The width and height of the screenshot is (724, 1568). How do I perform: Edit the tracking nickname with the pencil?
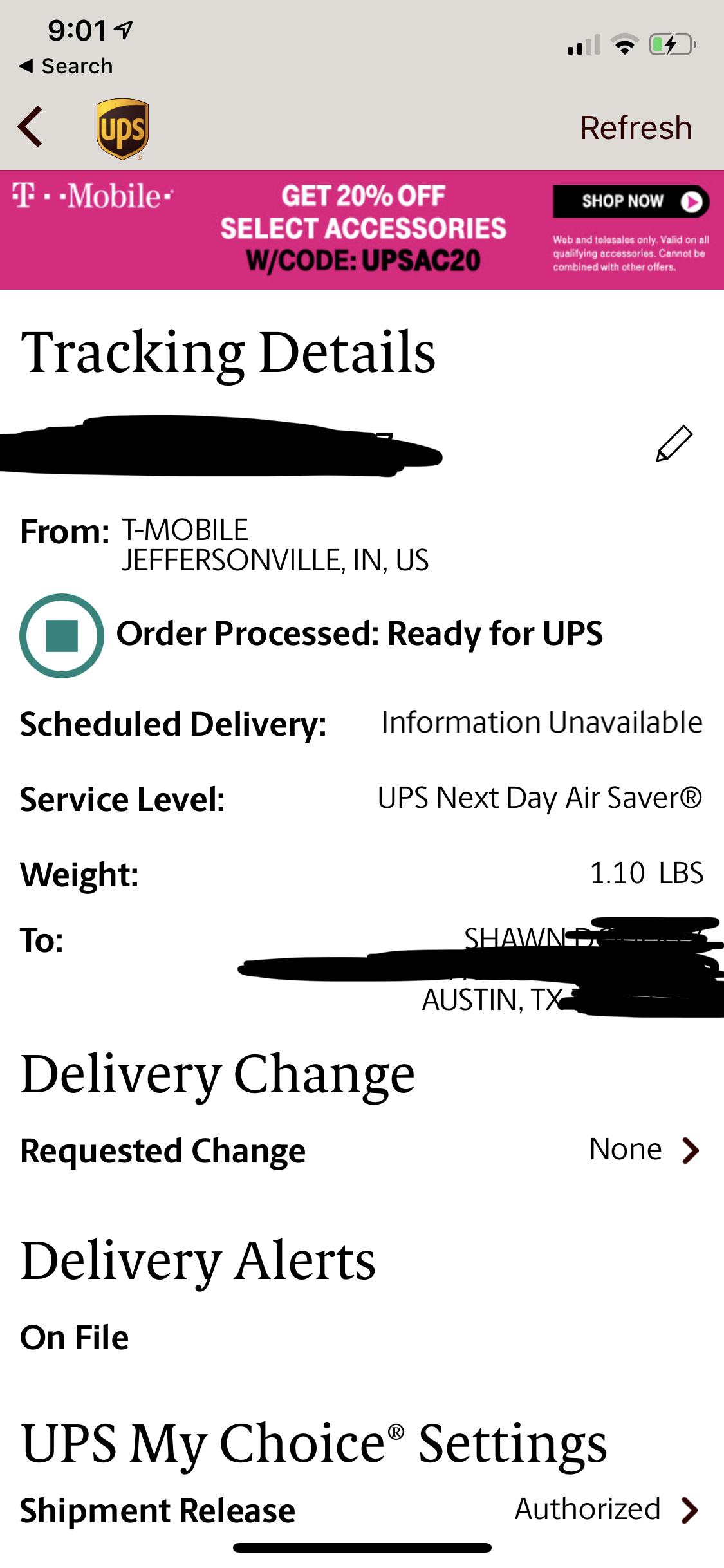[674, 443]
